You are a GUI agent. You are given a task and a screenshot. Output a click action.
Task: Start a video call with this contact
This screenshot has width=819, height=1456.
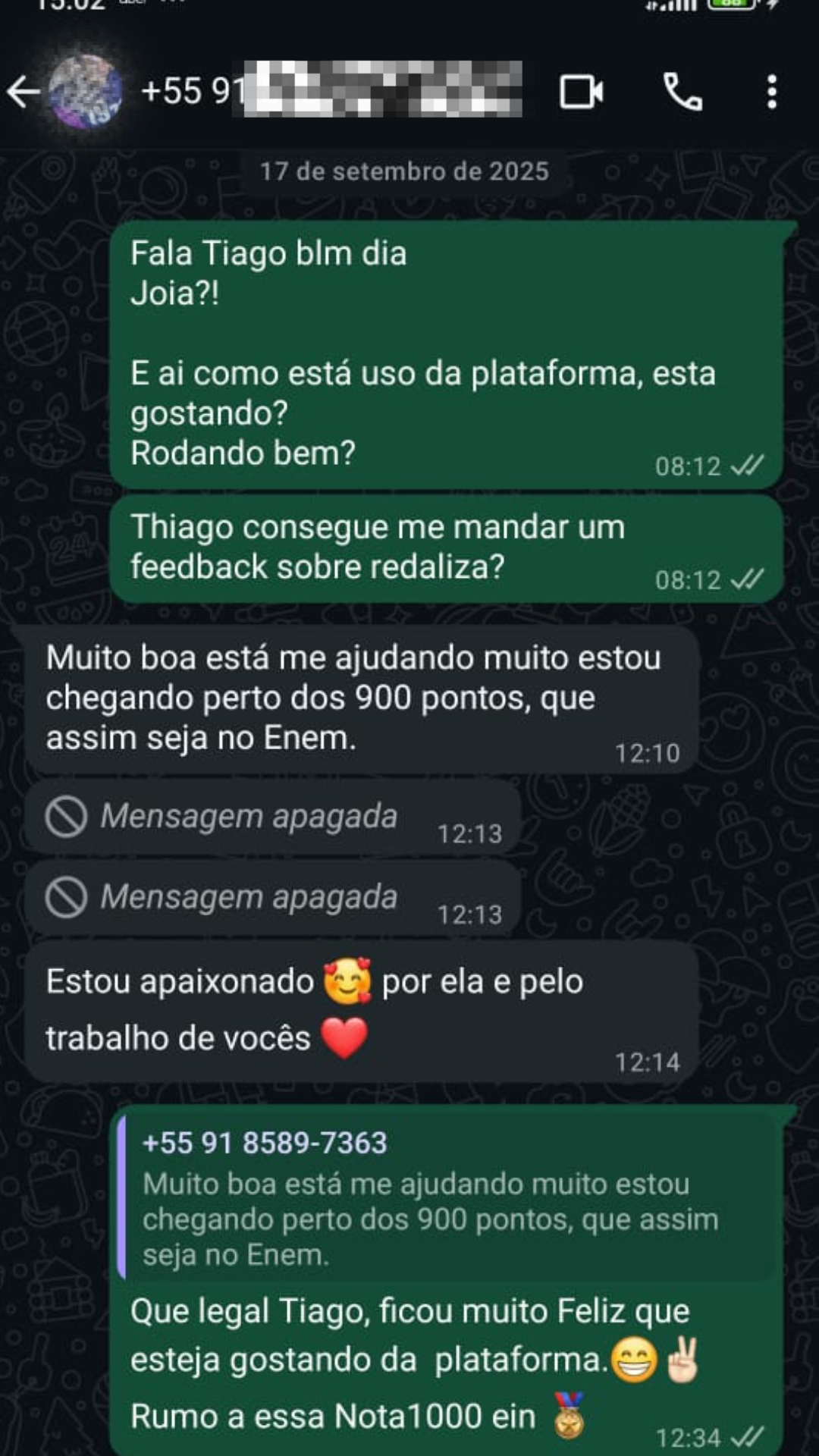581,92
